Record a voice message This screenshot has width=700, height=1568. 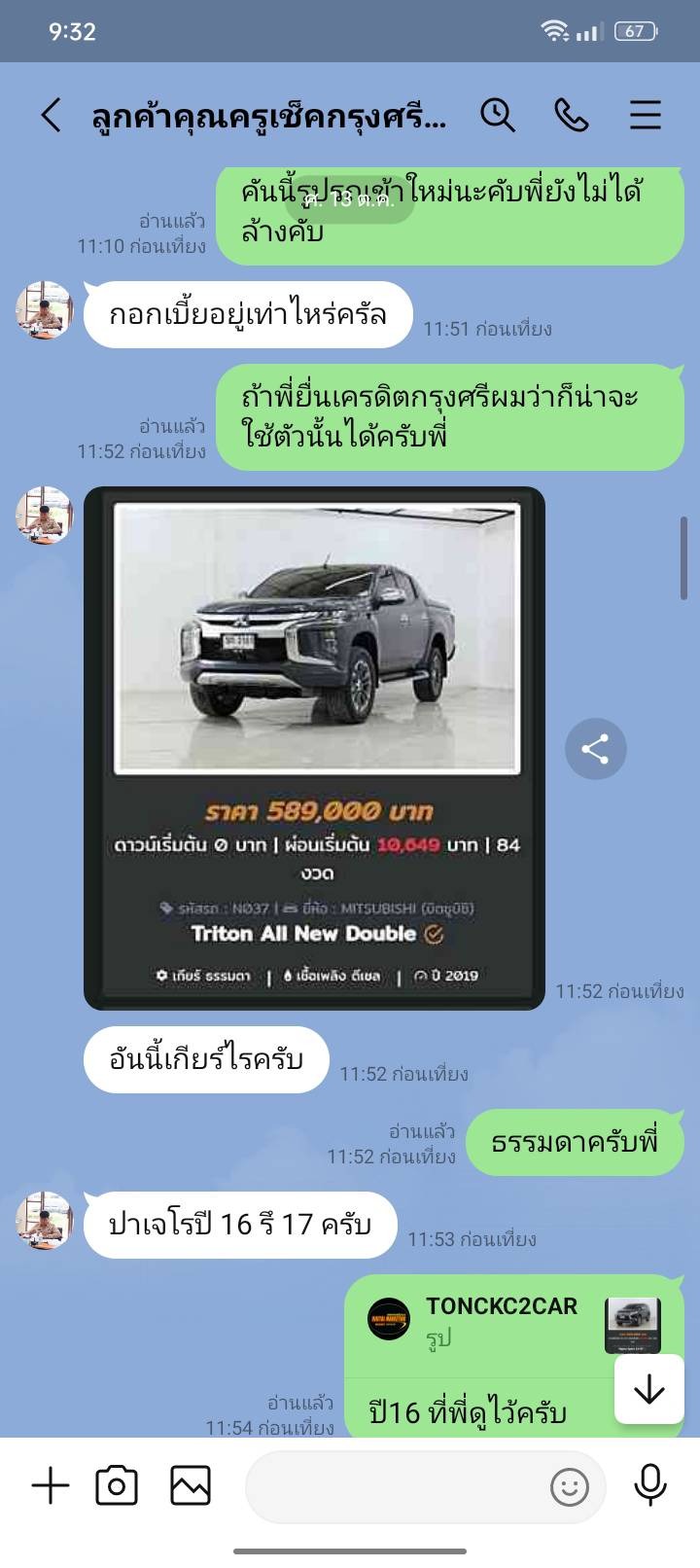(x=649, y=1486)
